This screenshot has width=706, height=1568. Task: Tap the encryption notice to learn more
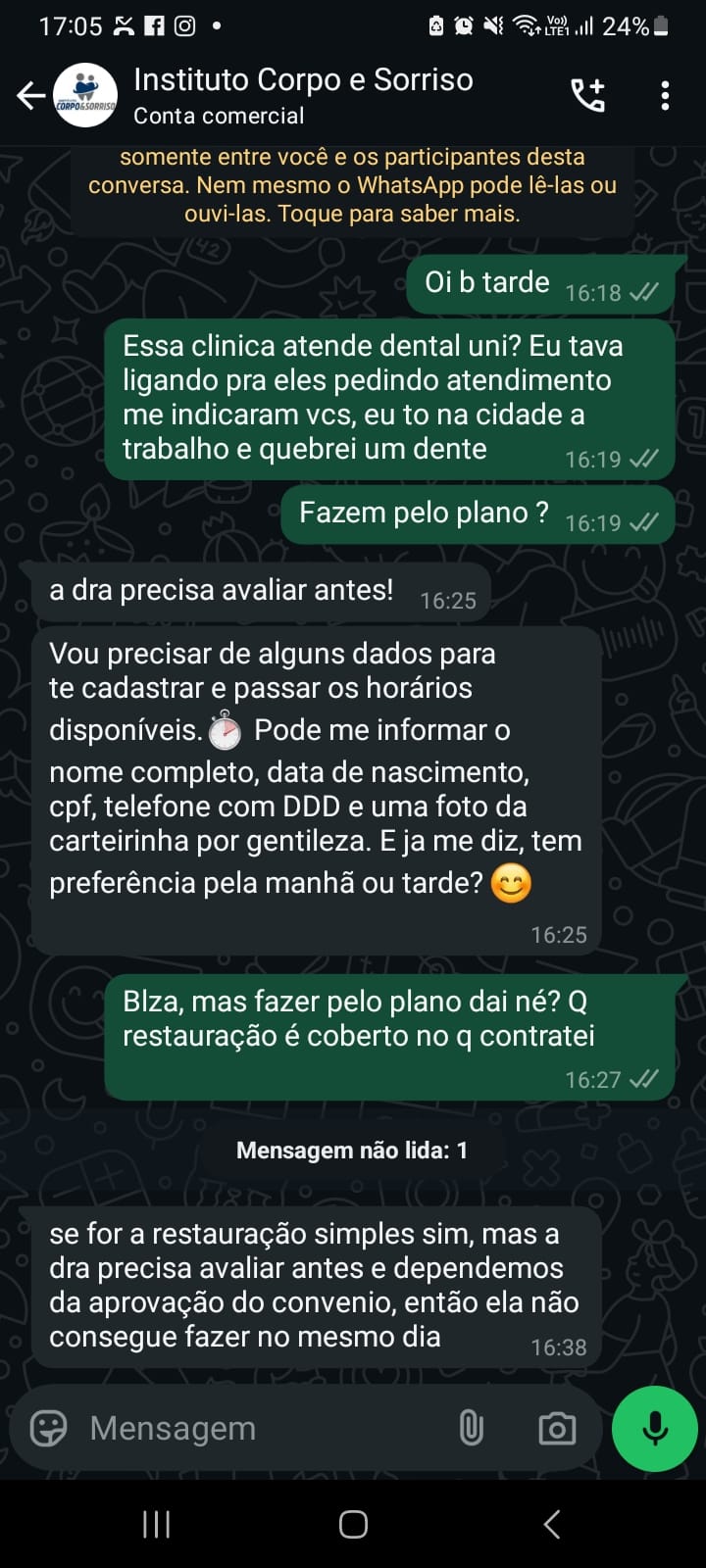pos(352,185)
